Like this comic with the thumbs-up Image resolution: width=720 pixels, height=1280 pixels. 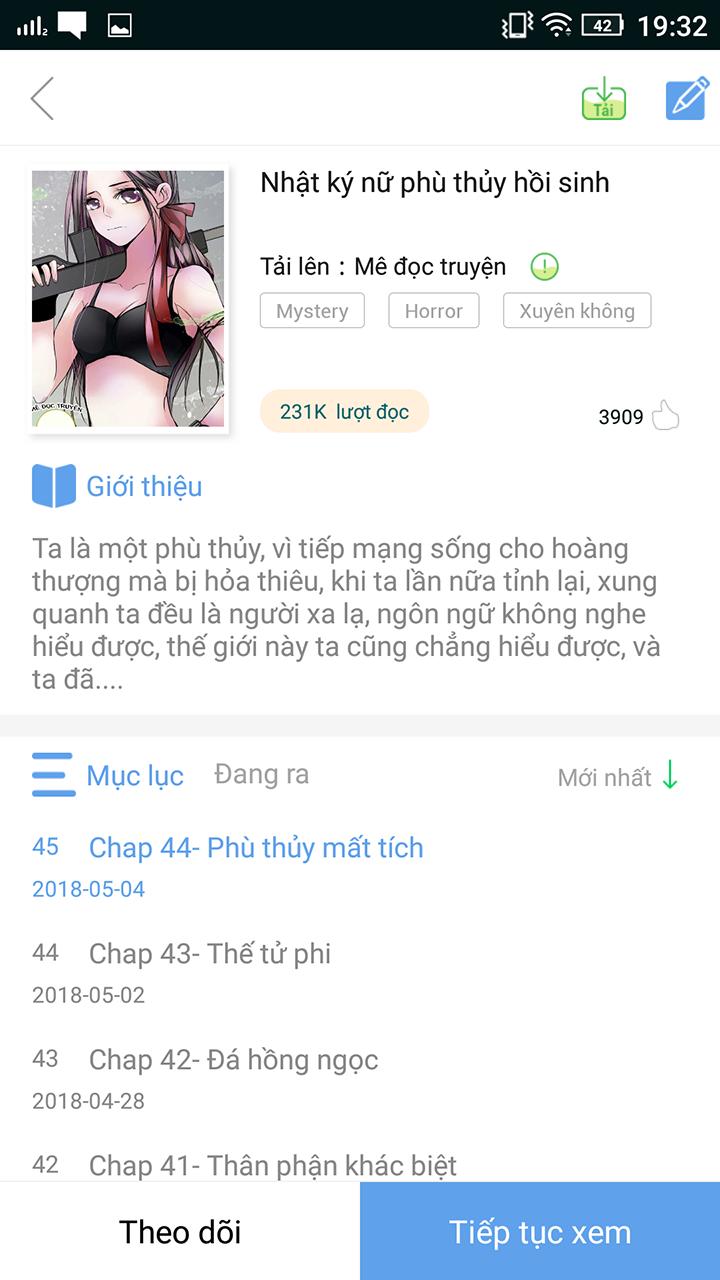tap(665, 416)
